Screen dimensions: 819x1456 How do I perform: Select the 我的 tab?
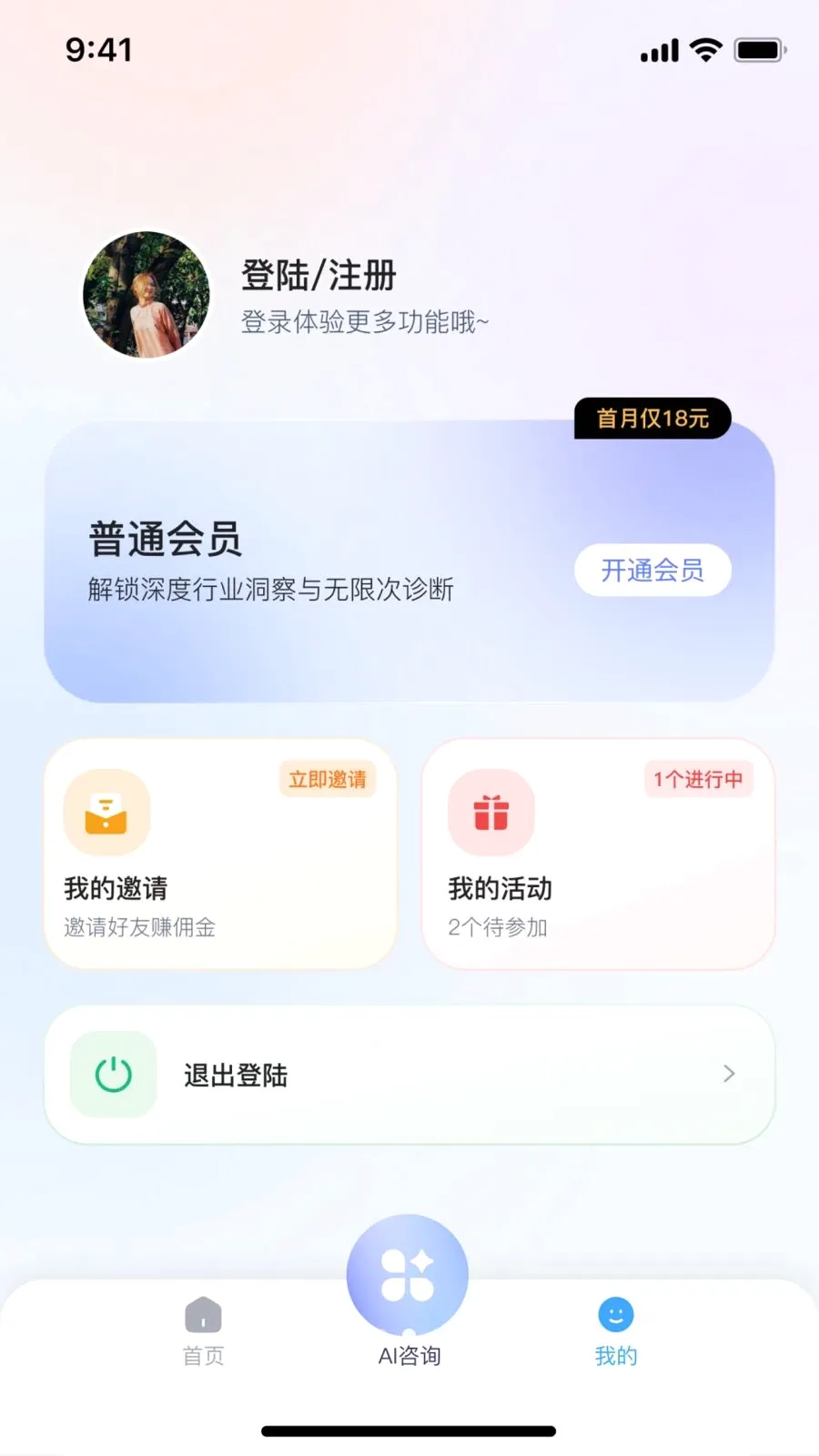(616, 1332)
